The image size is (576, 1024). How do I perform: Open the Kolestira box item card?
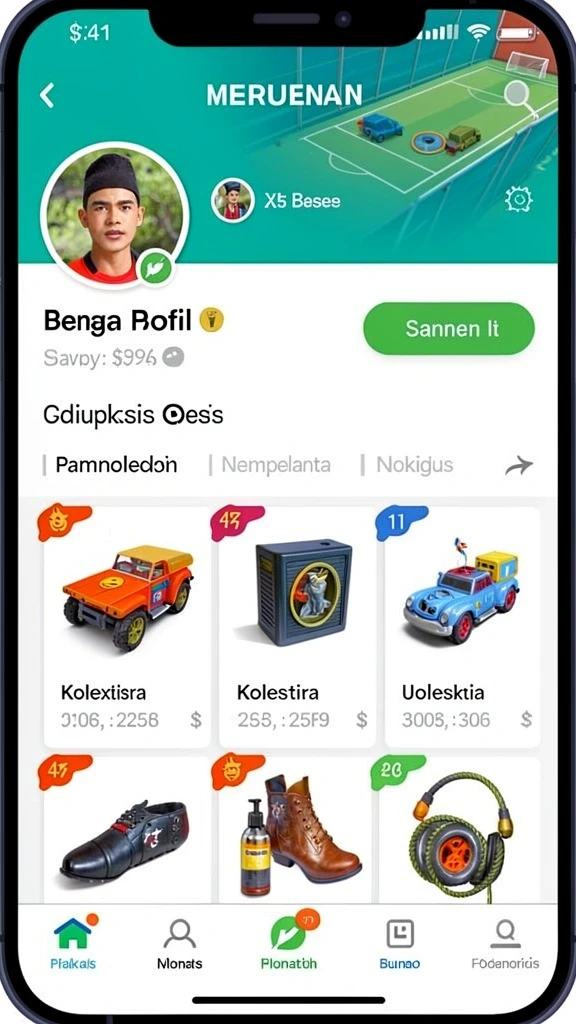(297, 627)
